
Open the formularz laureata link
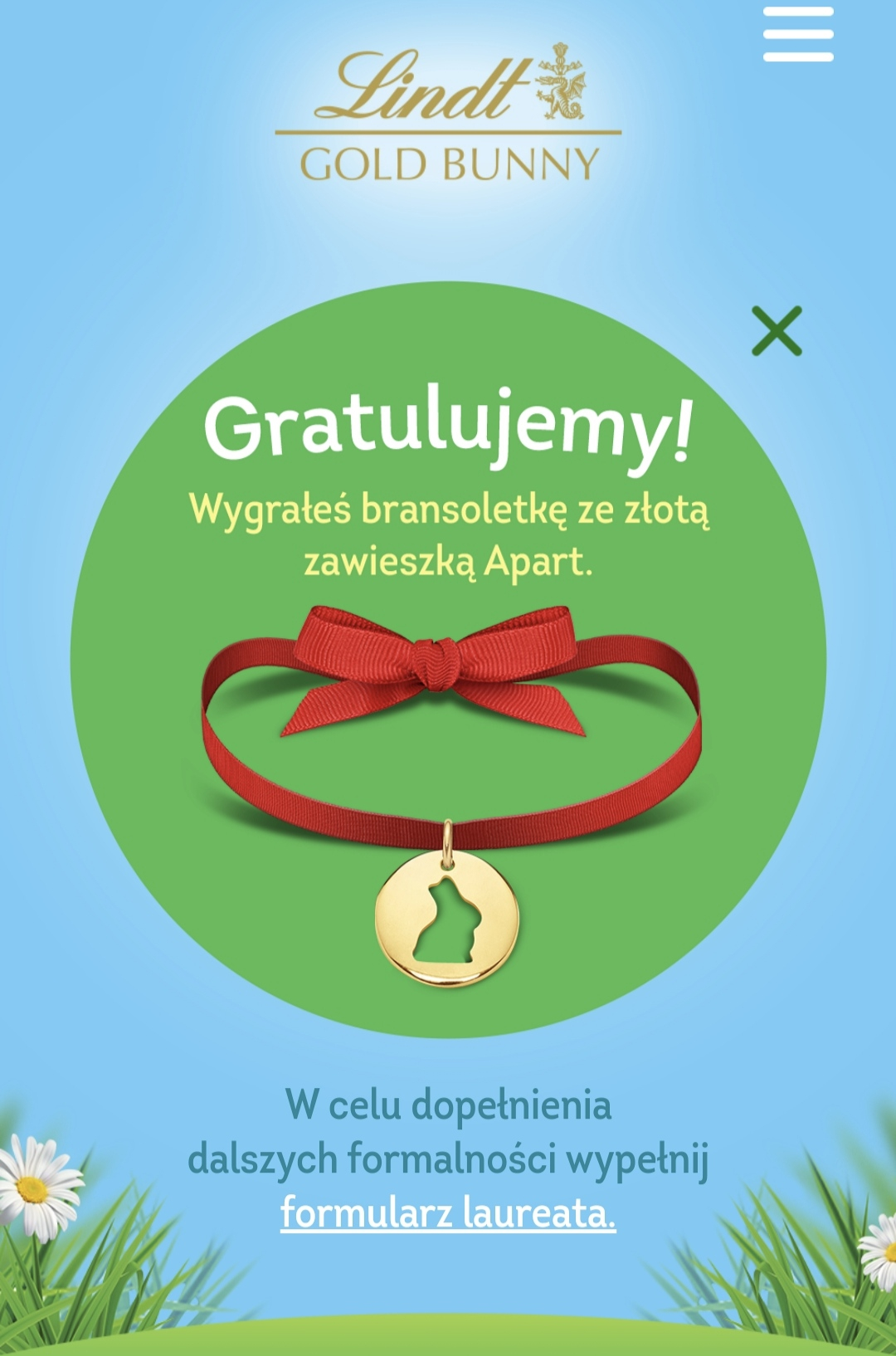click(448, 1212)
